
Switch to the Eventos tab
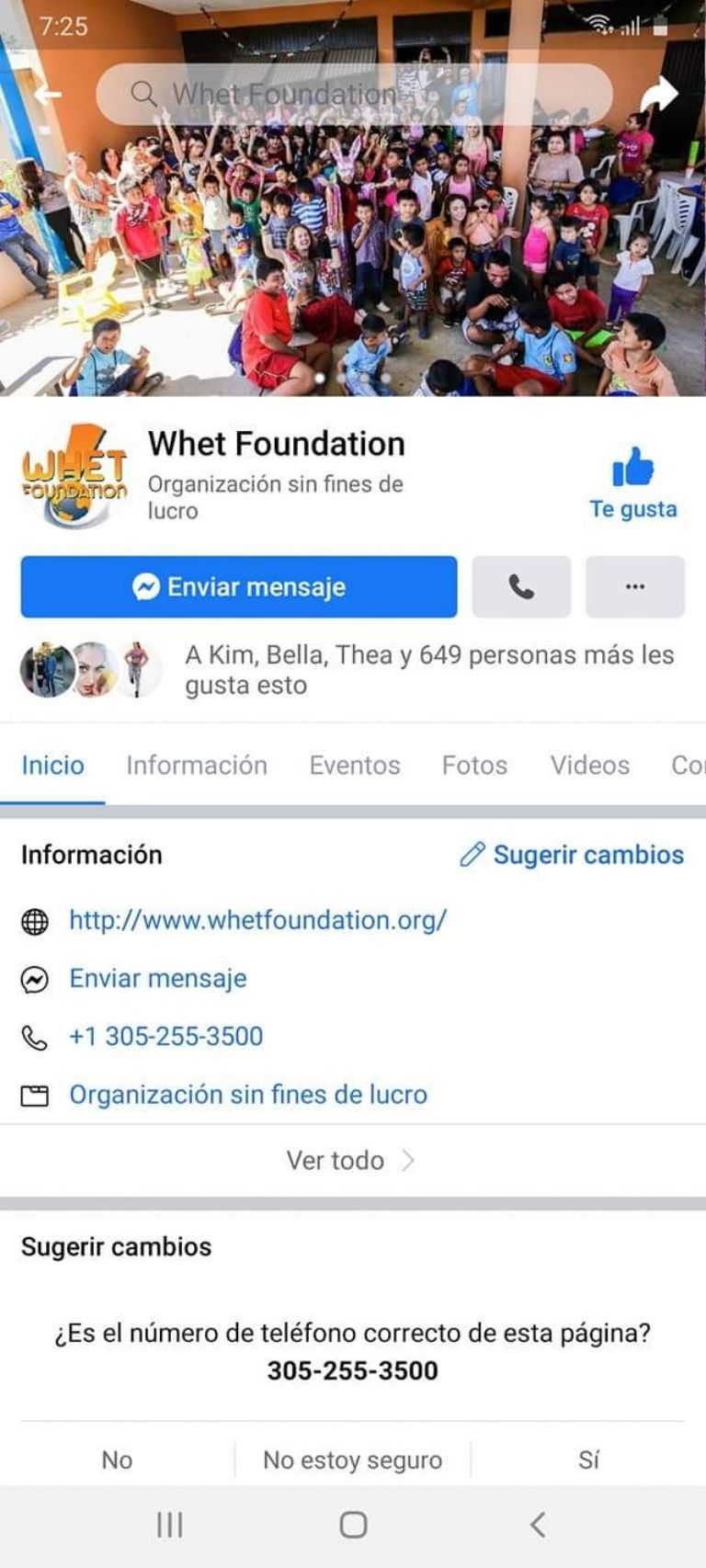point(354,765)
